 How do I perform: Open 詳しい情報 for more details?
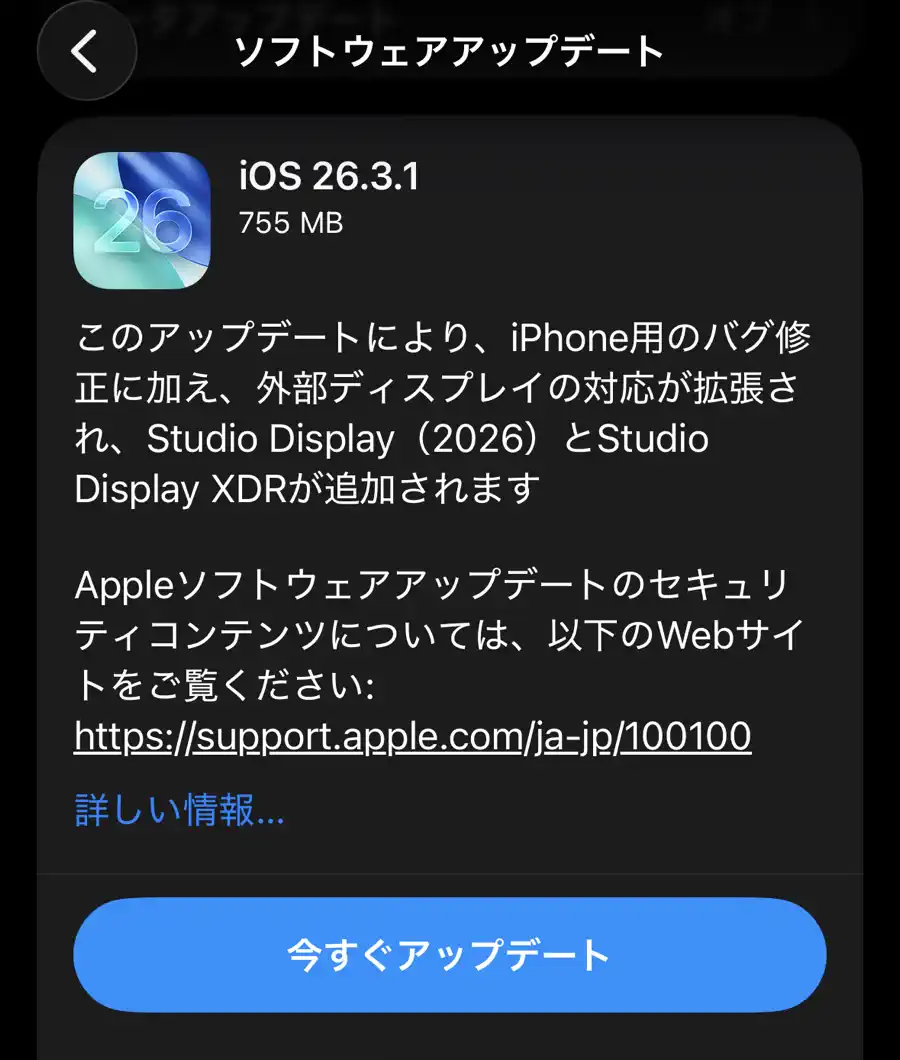180,811
